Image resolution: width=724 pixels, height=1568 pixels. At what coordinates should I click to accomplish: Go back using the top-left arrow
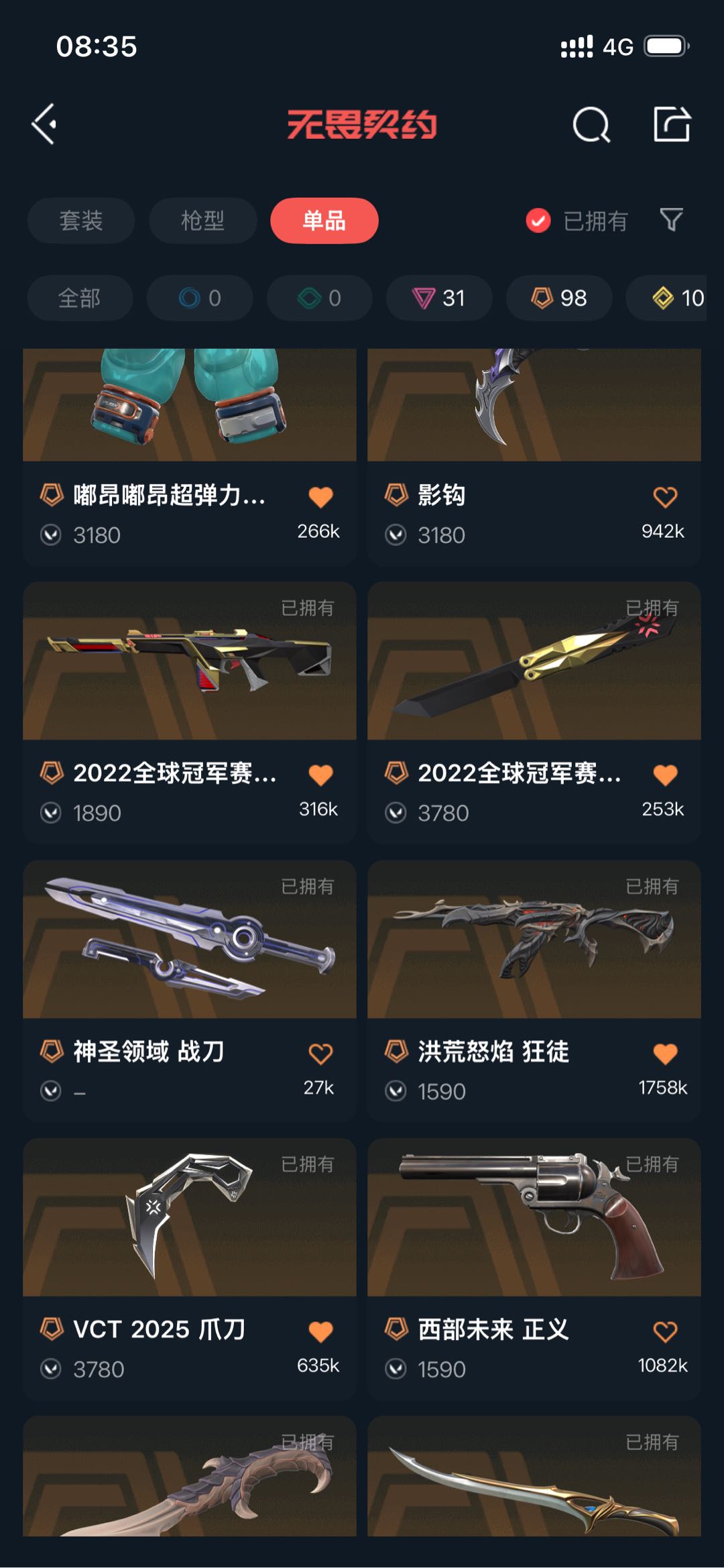point(44,124)
